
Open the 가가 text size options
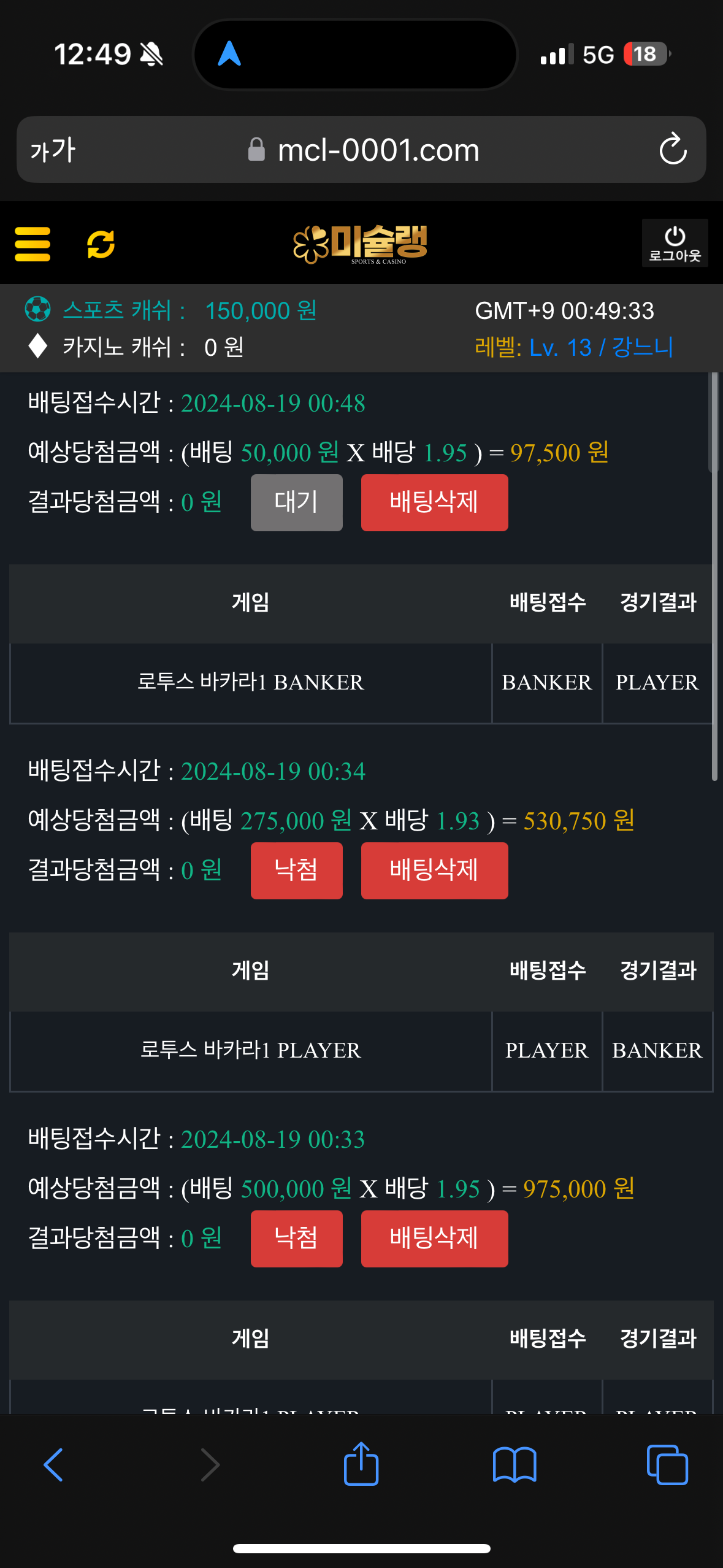(53, 150)
